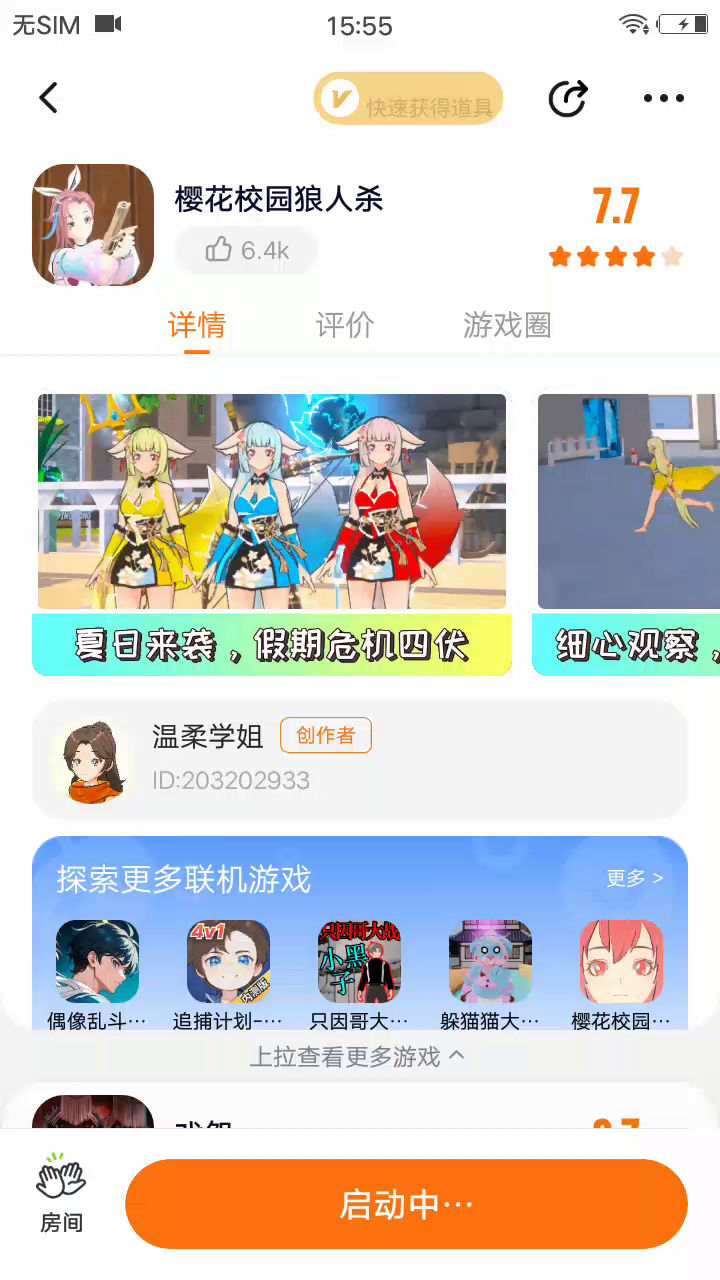
Task: Tap the 快速获得道具 banner button
Action: (x=408, y=99)
